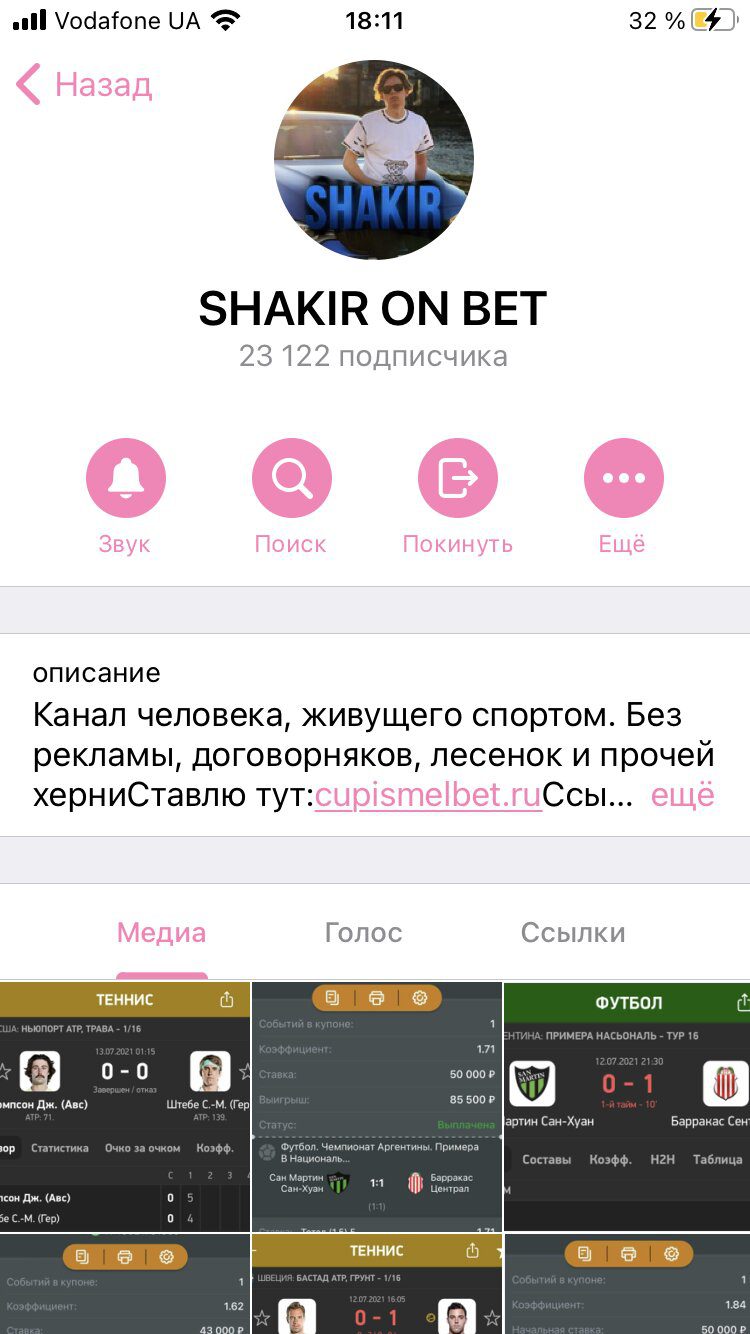Switch to the Голос tab
This screenshot has width=750, height=1334.
(363, 933)
